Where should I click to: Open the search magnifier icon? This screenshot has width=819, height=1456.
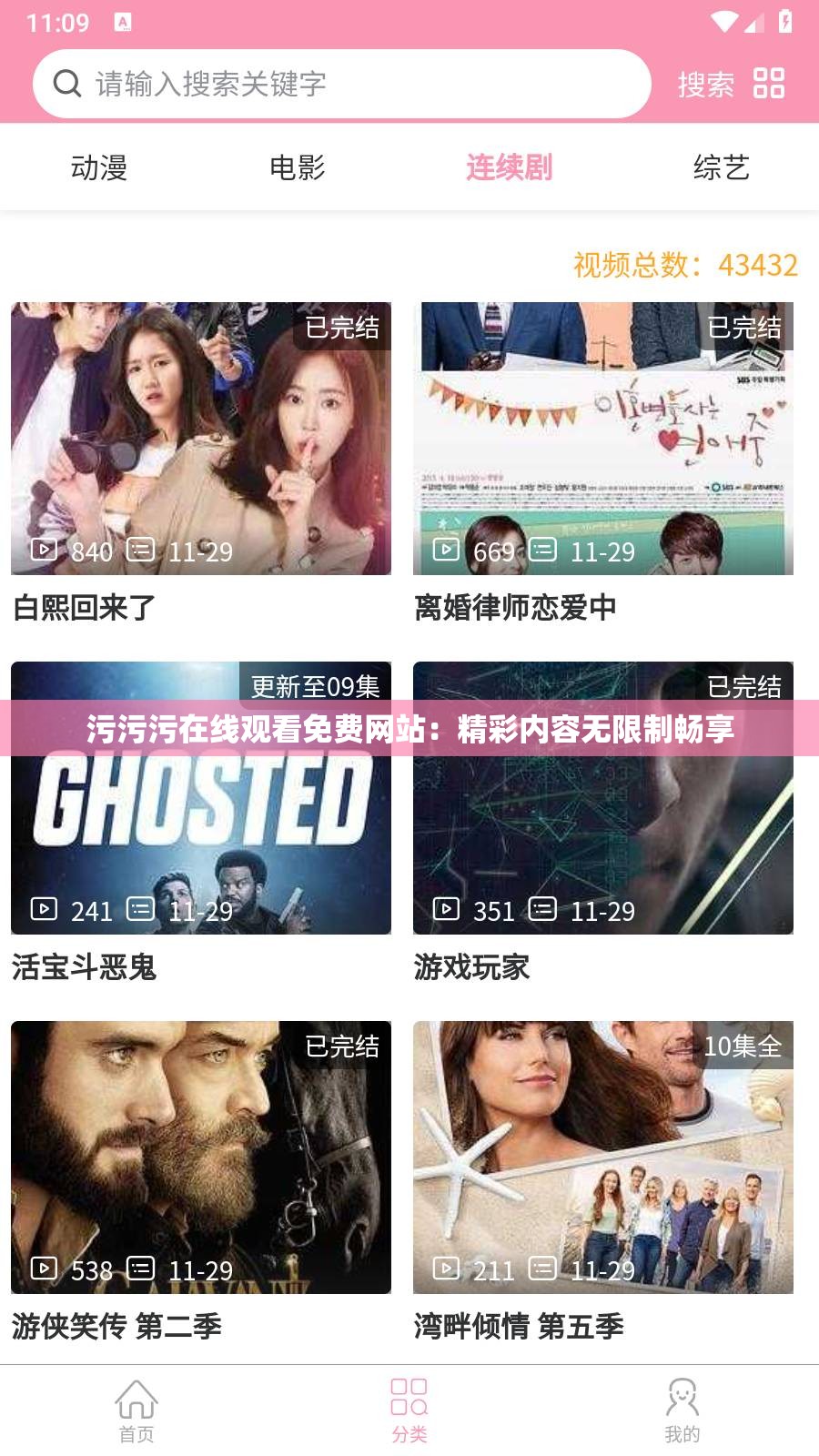[x=66, y=85]
